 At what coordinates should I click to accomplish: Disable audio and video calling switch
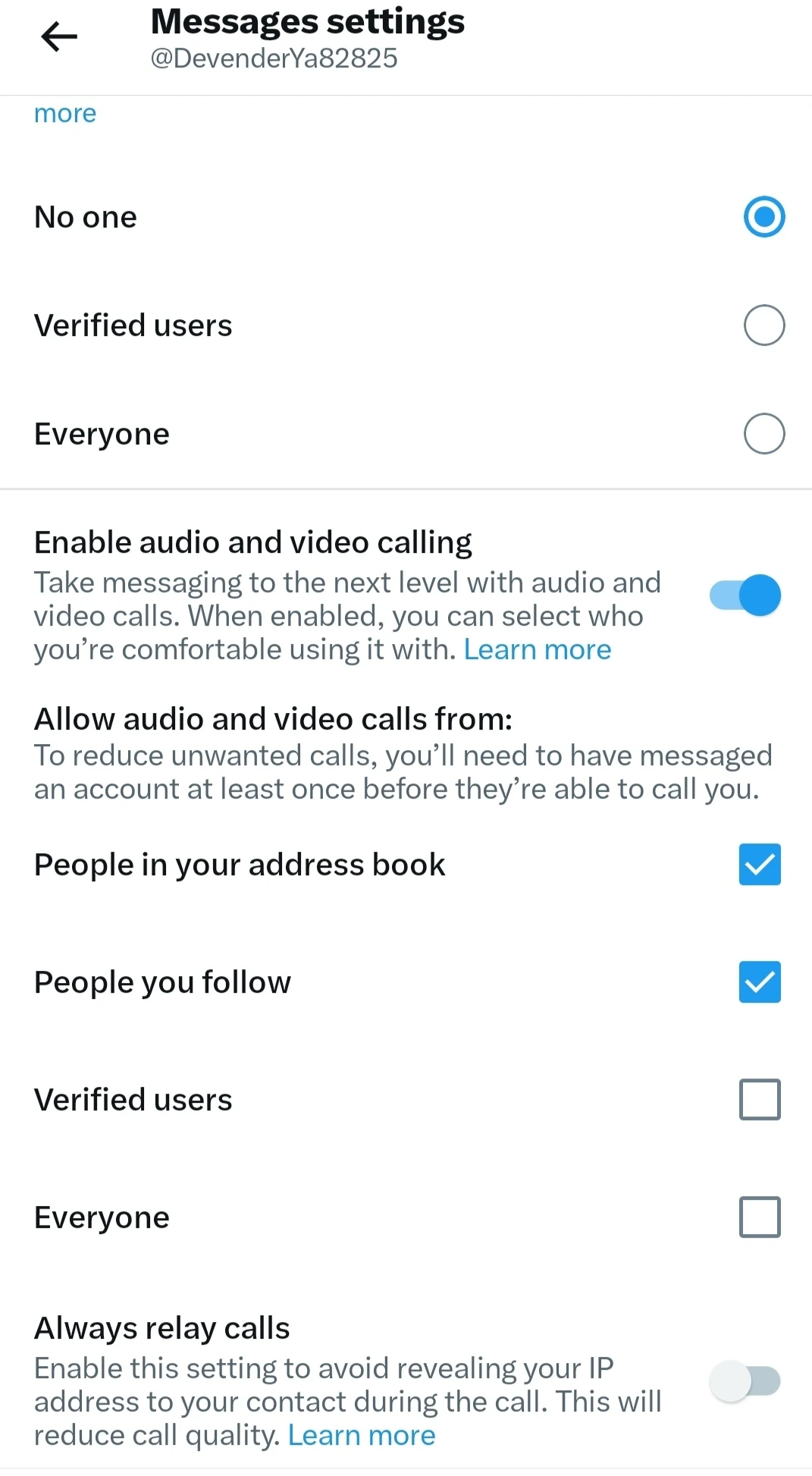point(745,595)
